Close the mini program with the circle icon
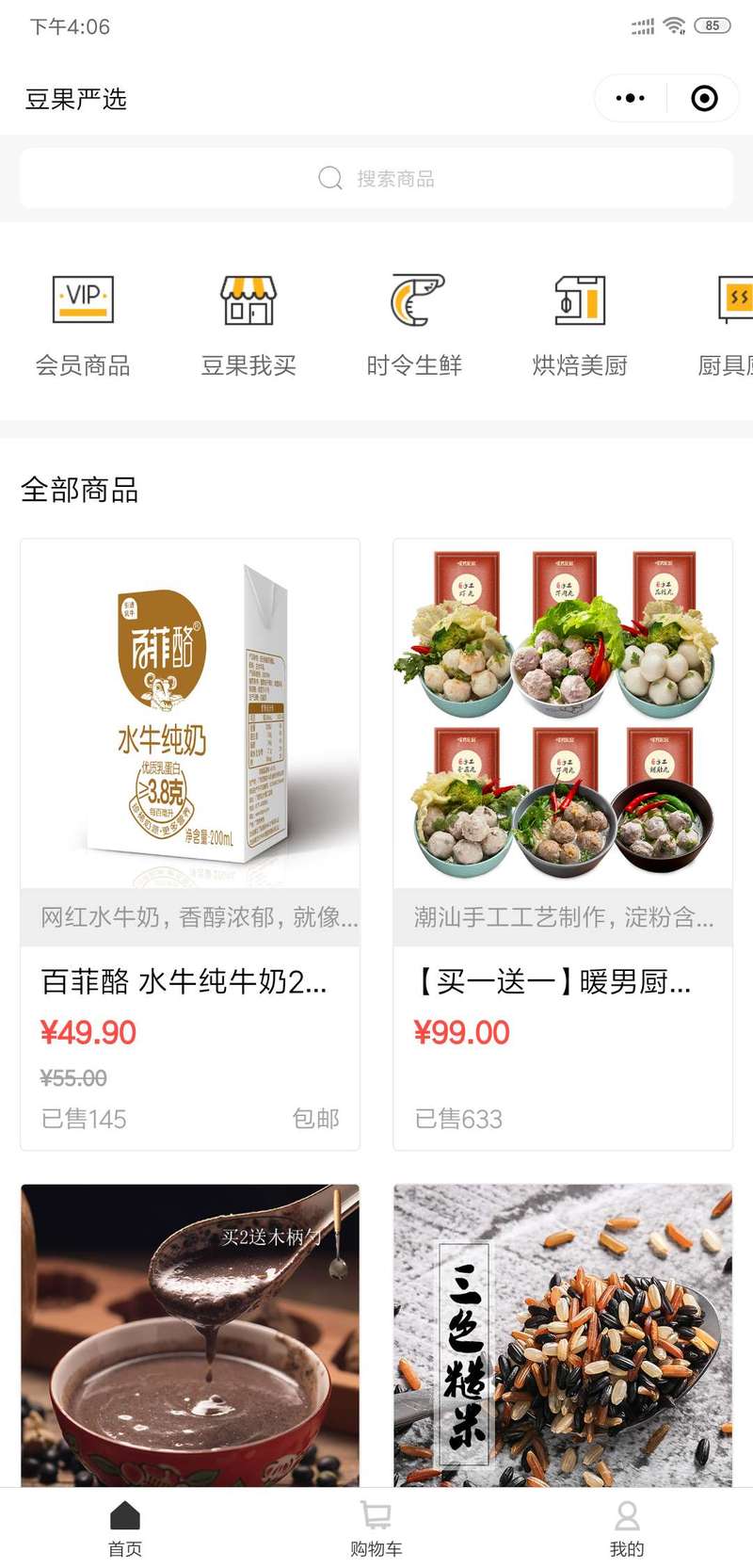The height and width of the screenshot is (1568, 753). tap(704, 98)
